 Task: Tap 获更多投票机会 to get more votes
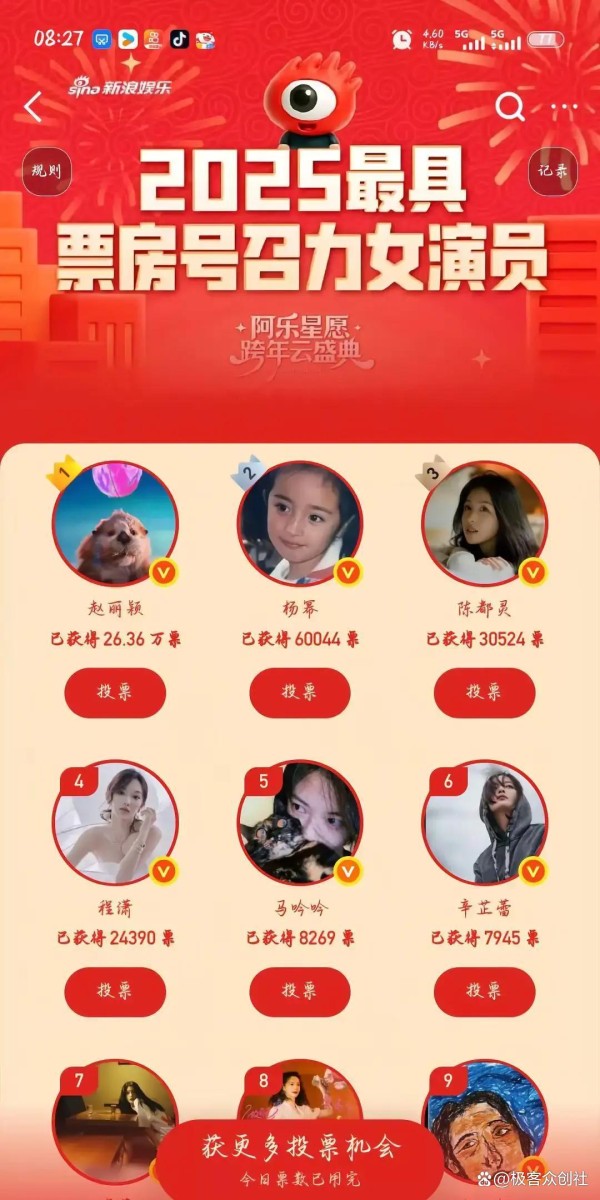pyautogui.click(x=302, y=1150)
